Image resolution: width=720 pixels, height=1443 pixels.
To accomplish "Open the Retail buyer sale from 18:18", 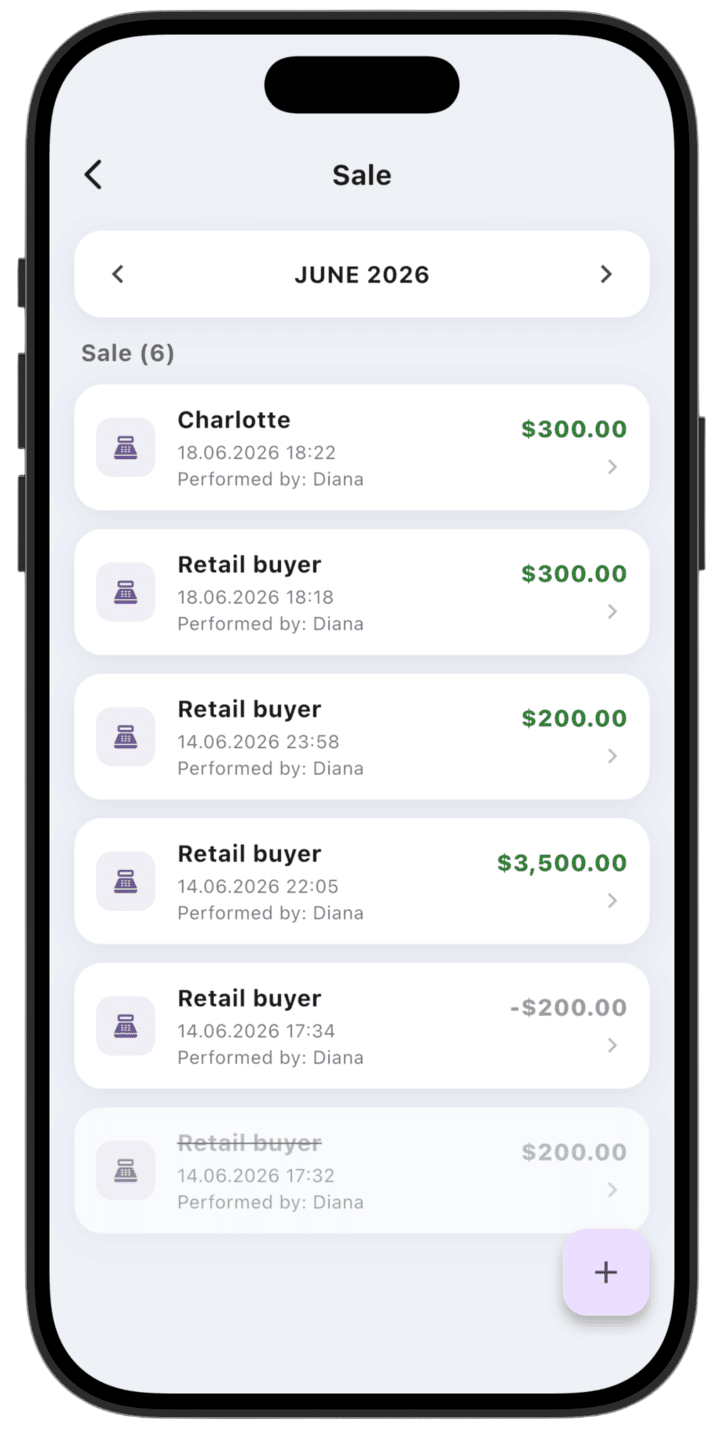I will tap(362, 592).
